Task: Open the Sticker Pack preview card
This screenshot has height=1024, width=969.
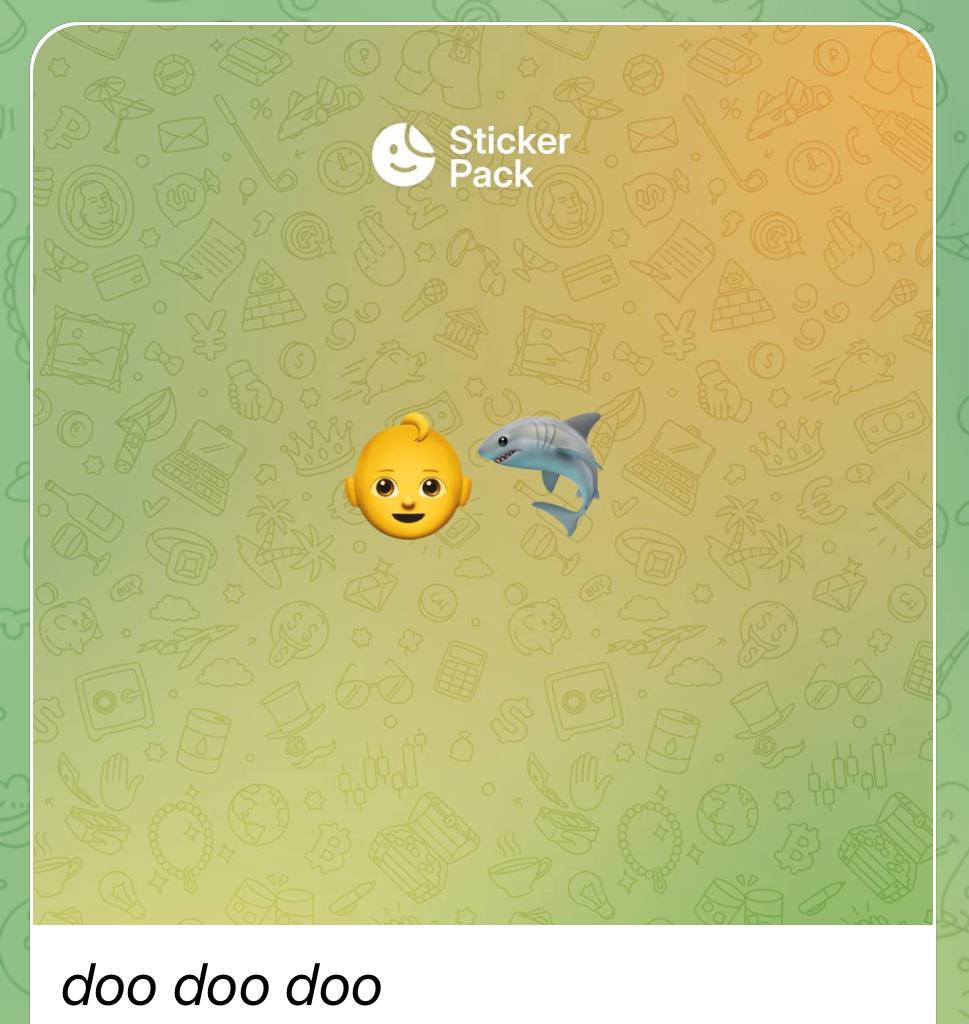Action: click(482, 475)
